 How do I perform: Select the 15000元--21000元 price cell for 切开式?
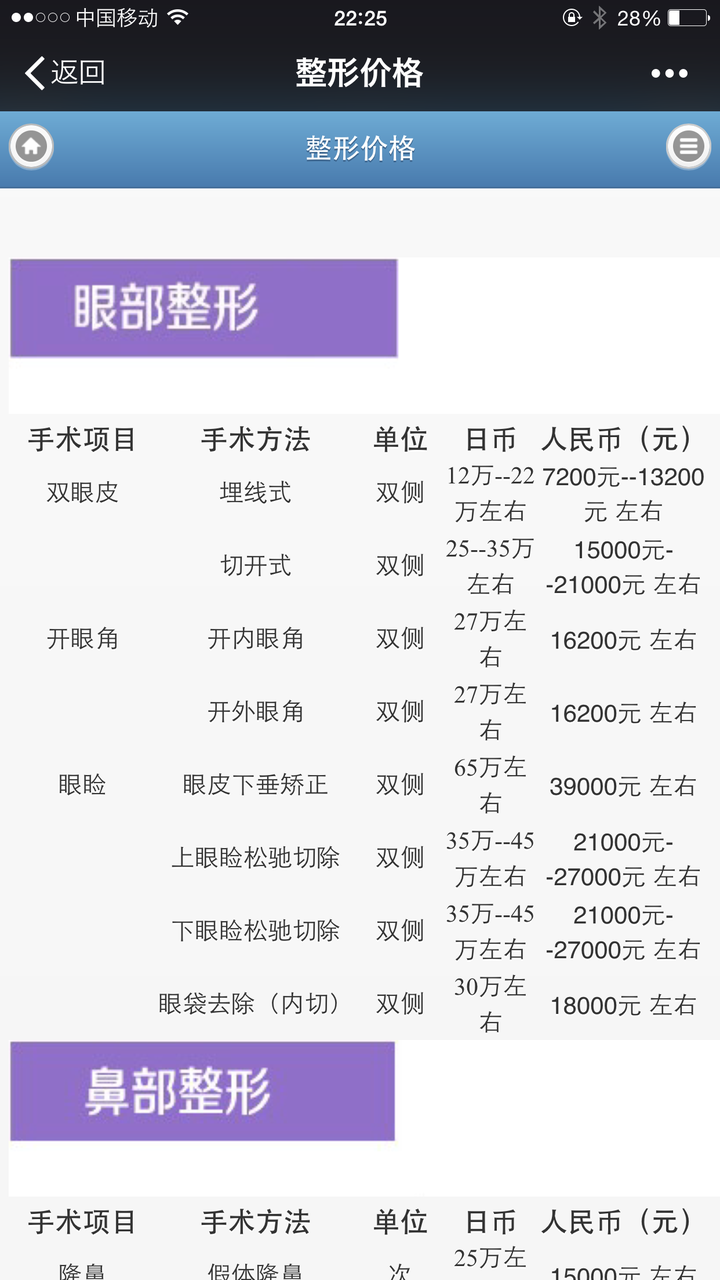click(620, 565)
